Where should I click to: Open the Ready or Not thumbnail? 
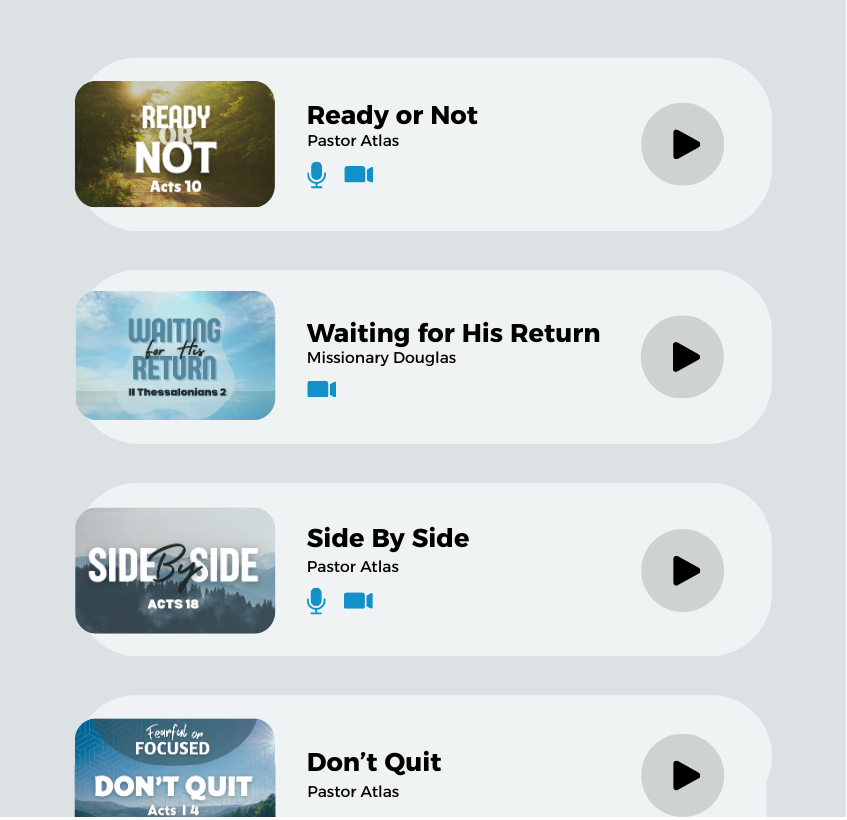(x=175, y=144)
